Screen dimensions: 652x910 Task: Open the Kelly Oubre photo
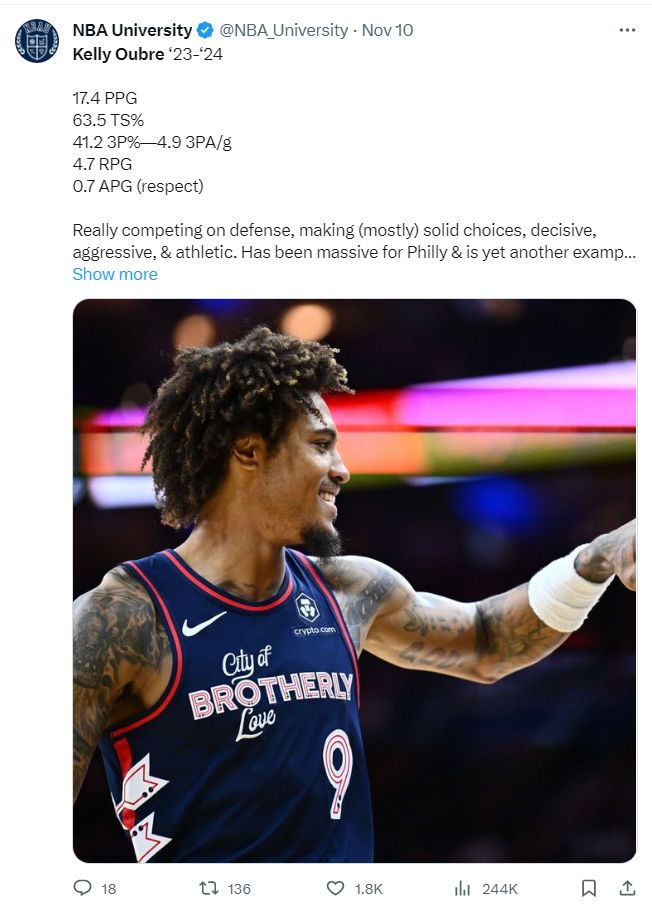pos(354,580)
